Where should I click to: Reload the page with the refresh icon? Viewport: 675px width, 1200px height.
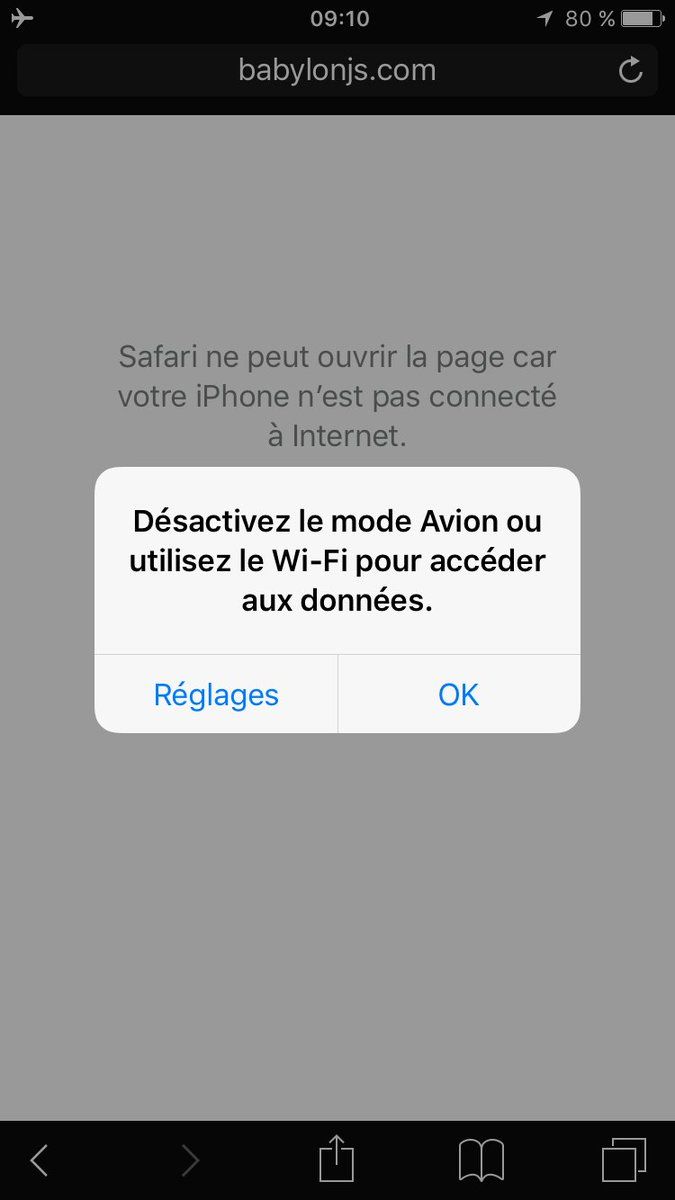[630, 70]
